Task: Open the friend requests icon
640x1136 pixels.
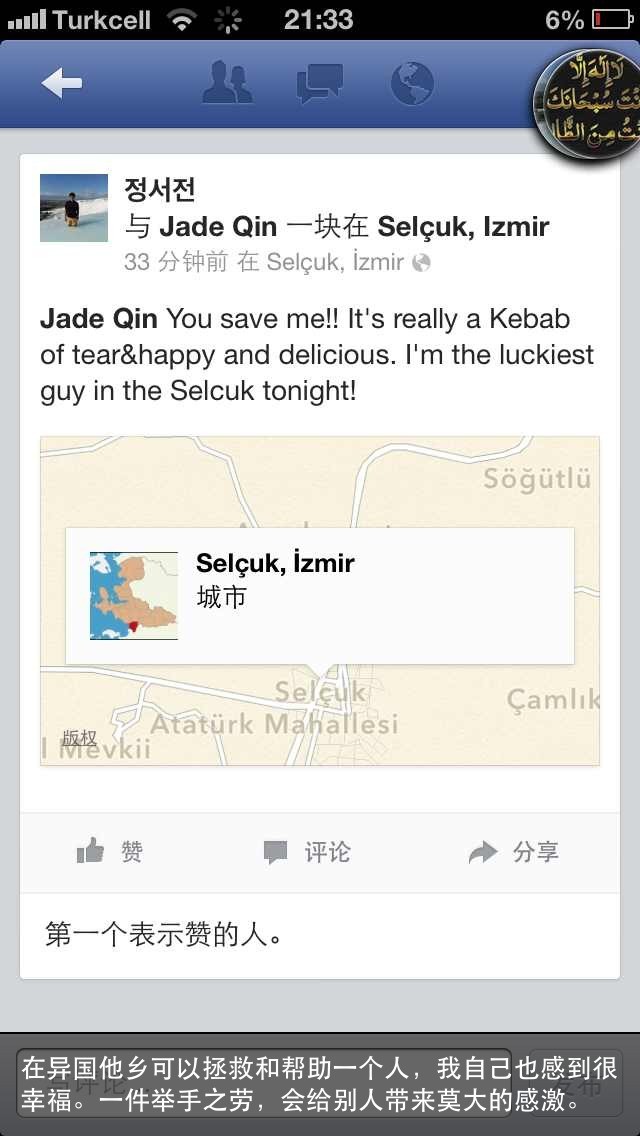Action: 228,83
